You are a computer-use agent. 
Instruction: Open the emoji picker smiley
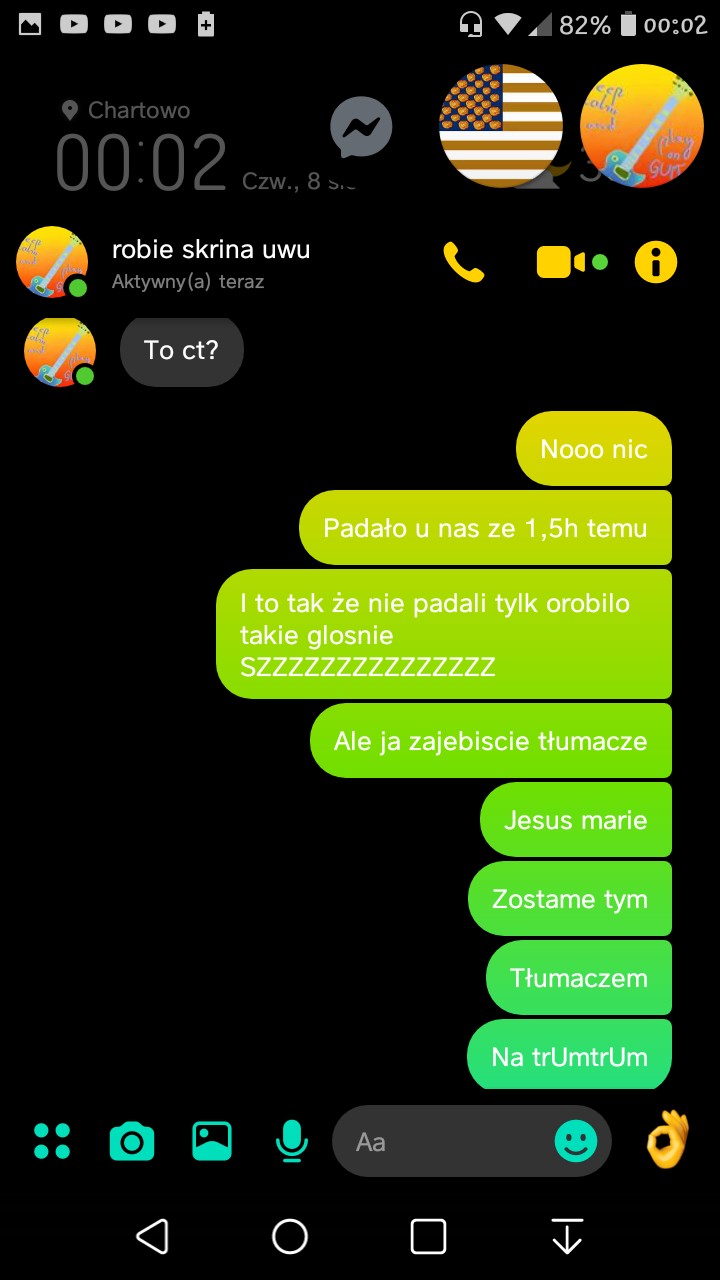point(576,1141)
